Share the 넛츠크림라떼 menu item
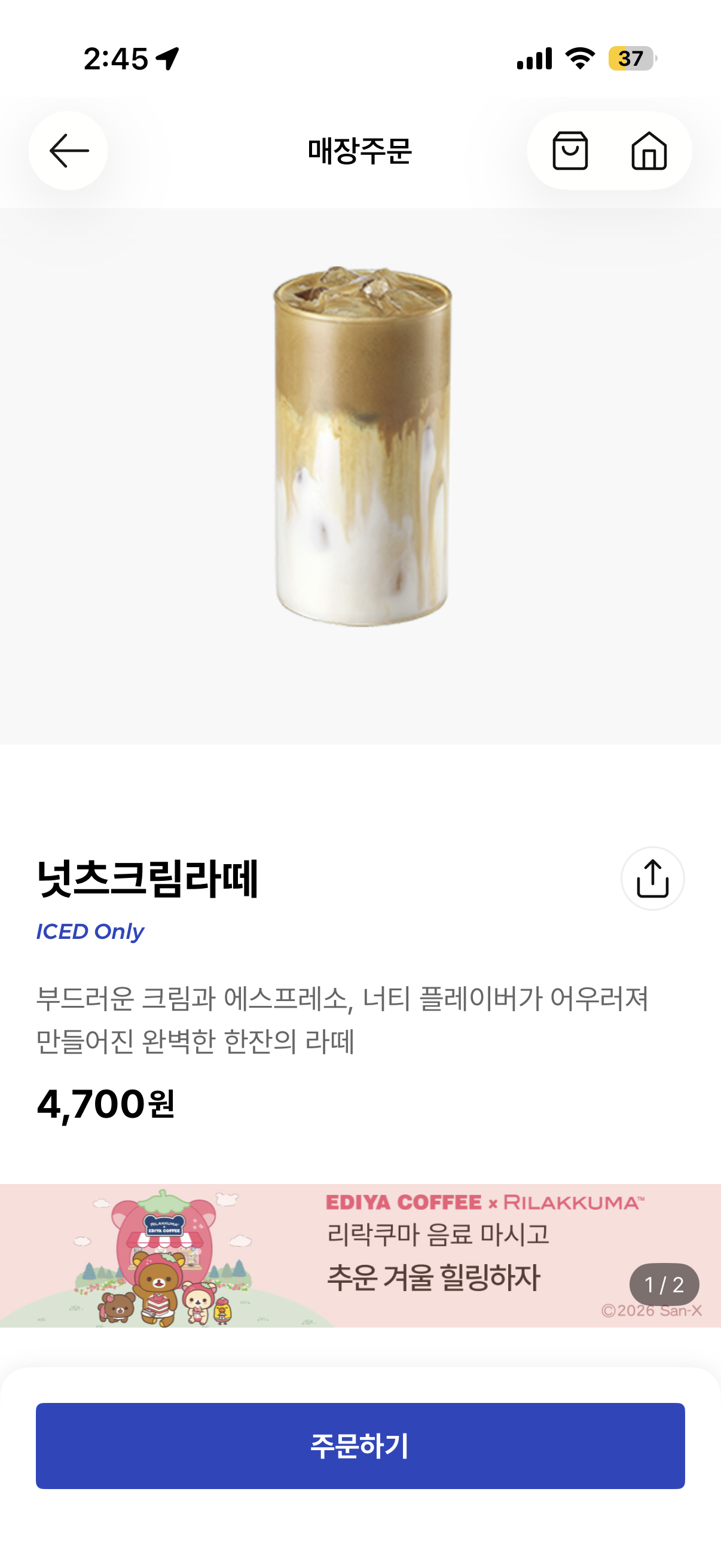This screenshot has width=721, height=1568. [652, 878]
